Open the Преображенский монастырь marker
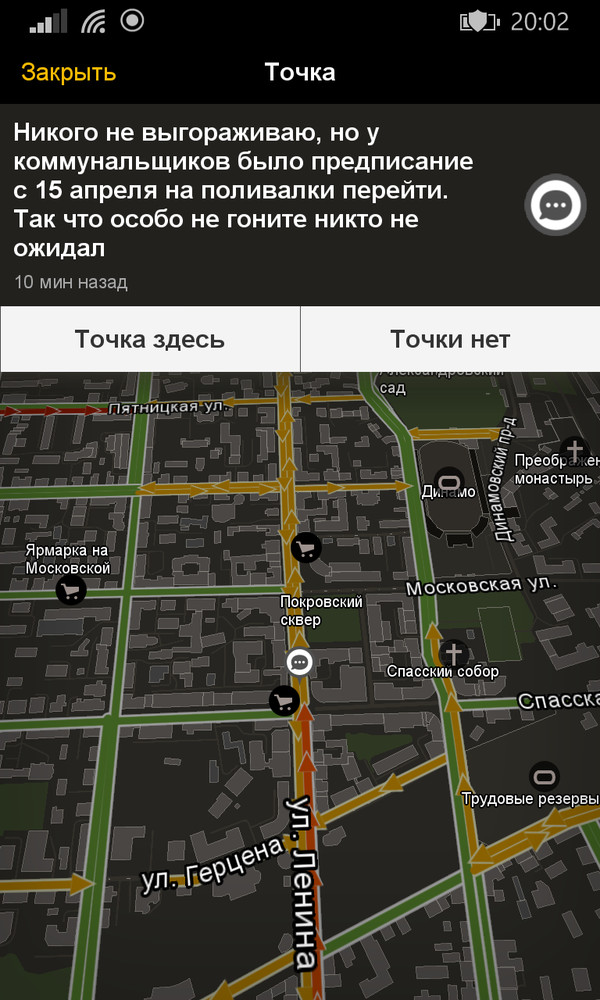 (574, 449)
